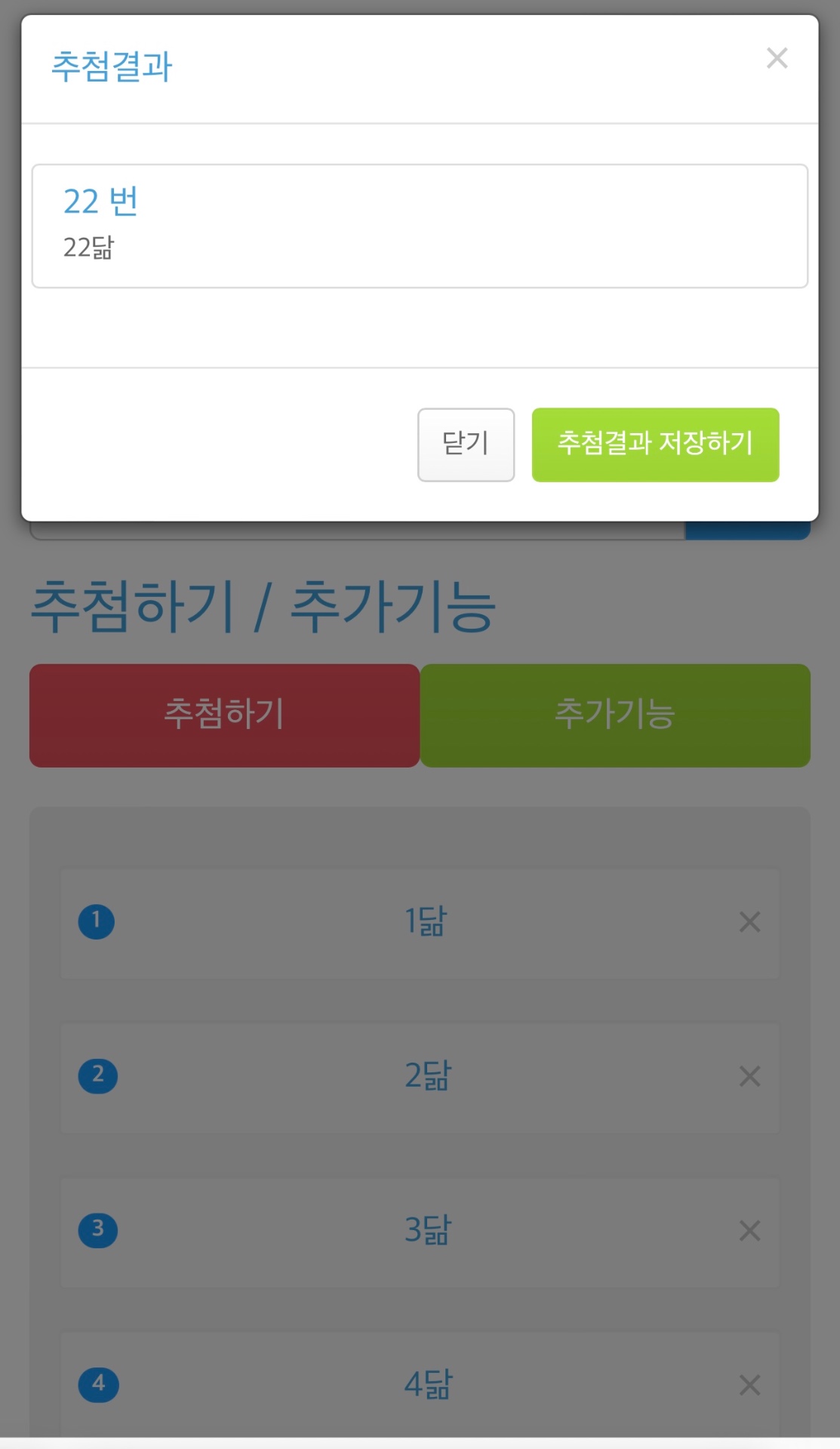This screenshot has width=840, height=1449.
Task: Save results with 추첨결과 저장하기
Action: tap(655, 445)
